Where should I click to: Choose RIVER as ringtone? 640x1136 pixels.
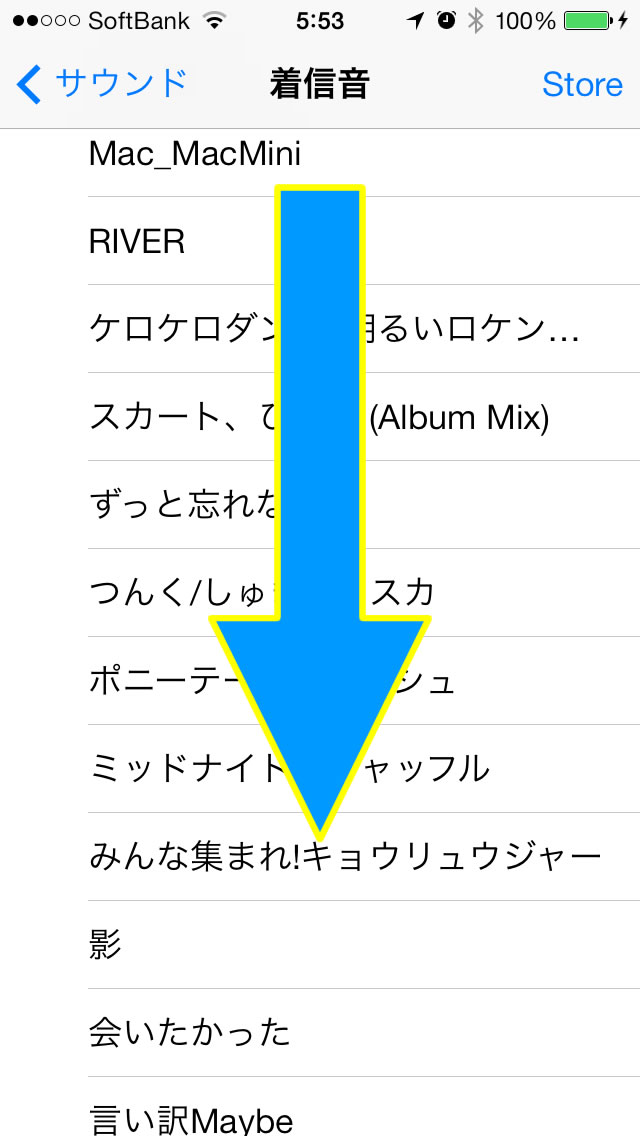[137, 242]
